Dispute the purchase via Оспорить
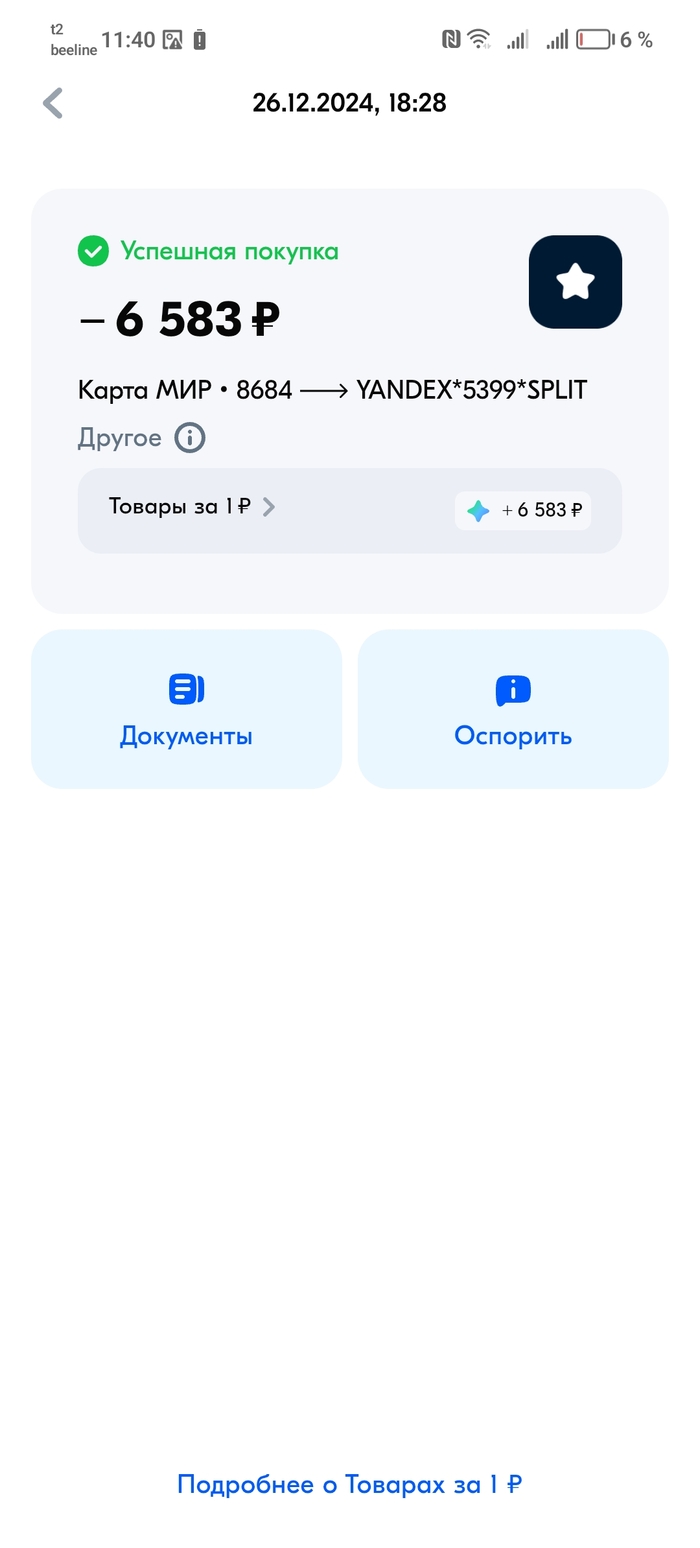This screenshot has height=1548, width=700. coord(513,709)
